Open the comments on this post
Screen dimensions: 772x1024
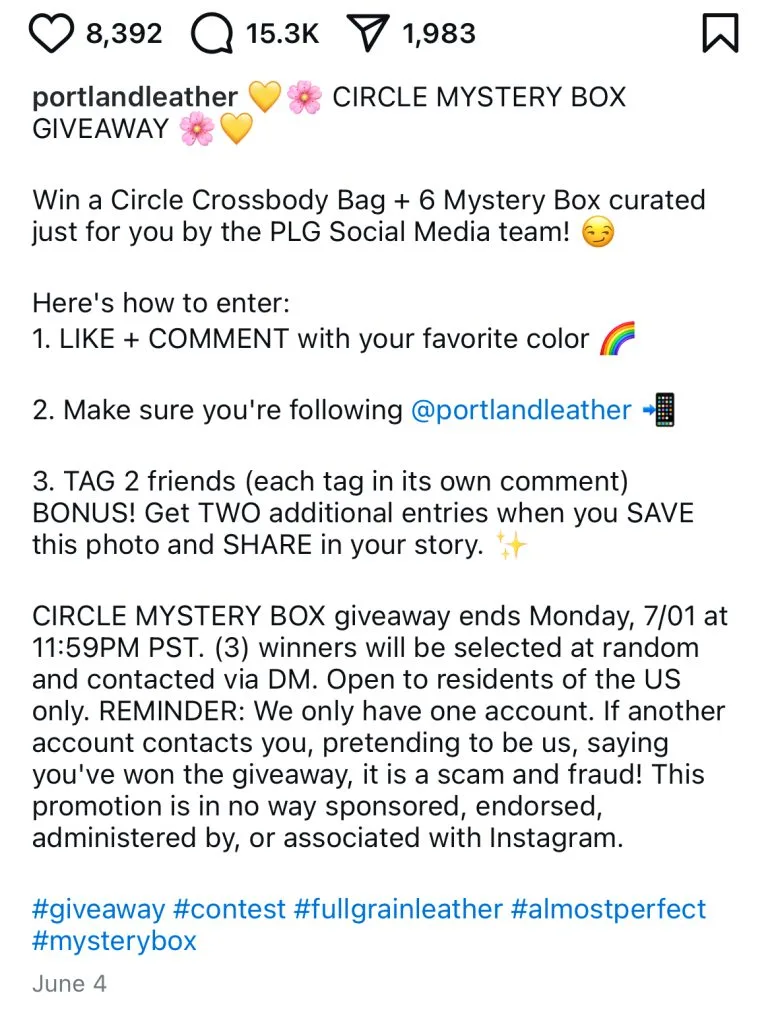(211, 34)
